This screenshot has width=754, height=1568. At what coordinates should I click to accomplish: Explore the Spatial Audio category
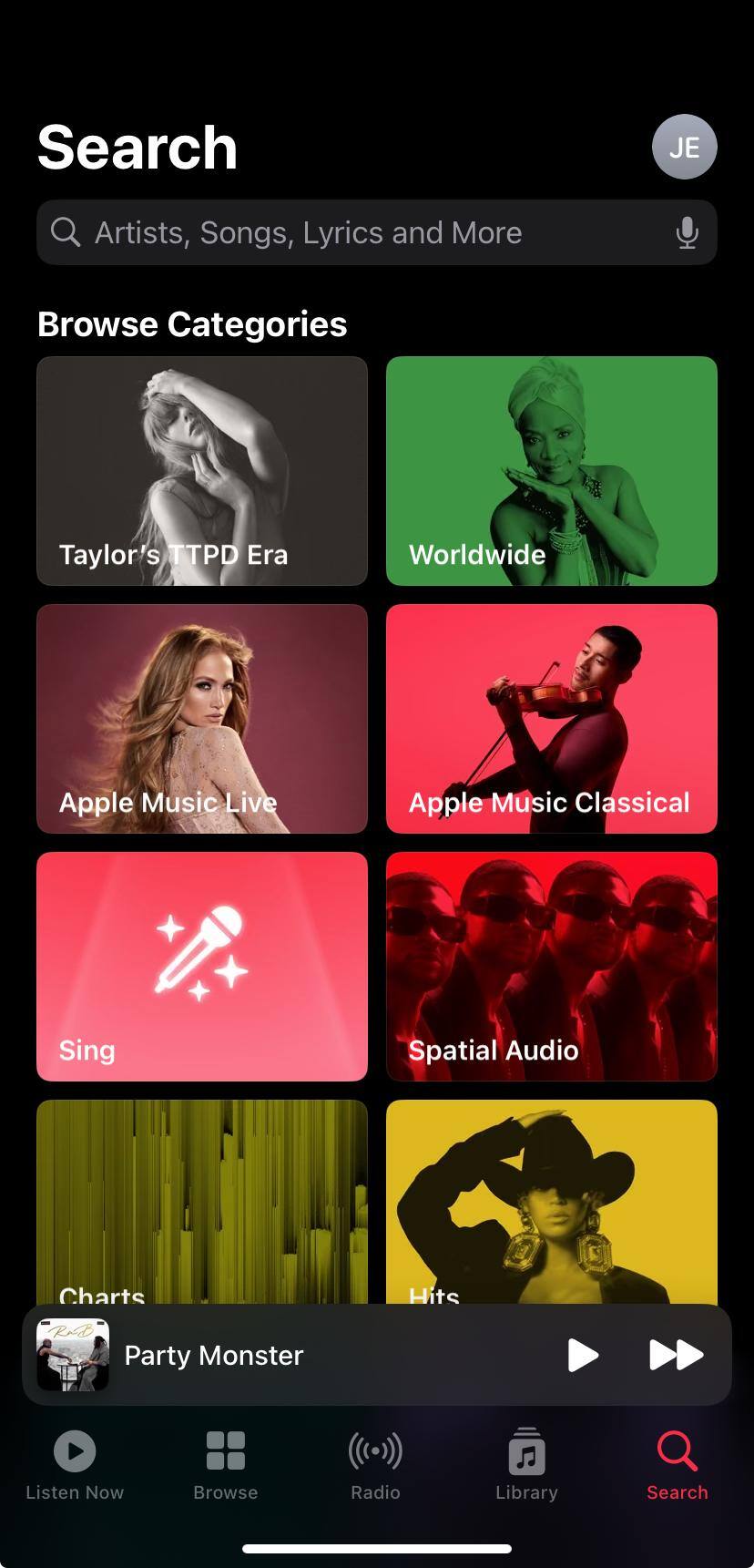[x=551, y=966]
